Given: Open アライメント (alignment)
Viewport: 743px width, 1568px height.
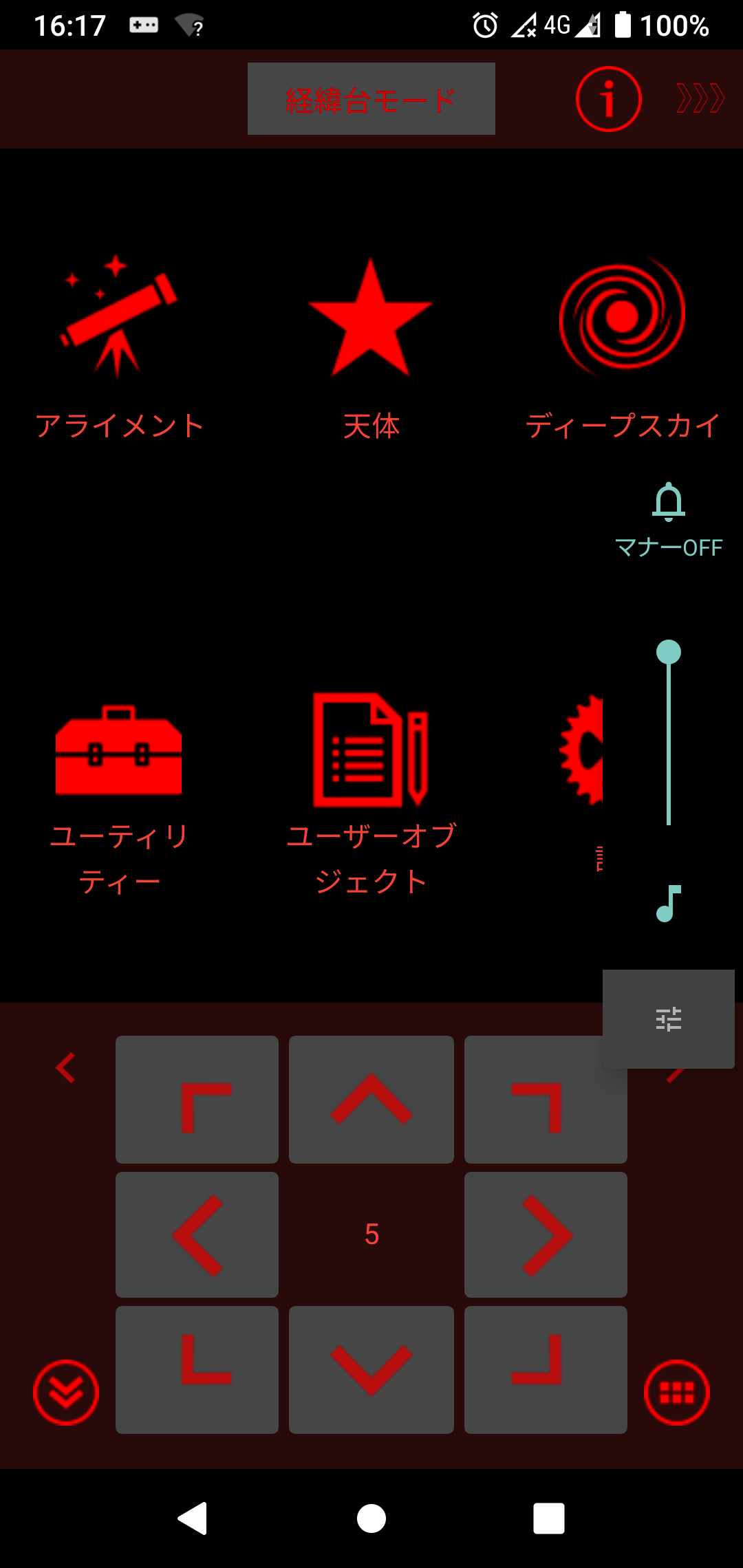Looking at the screenshot, I should [x=119, y=348].
